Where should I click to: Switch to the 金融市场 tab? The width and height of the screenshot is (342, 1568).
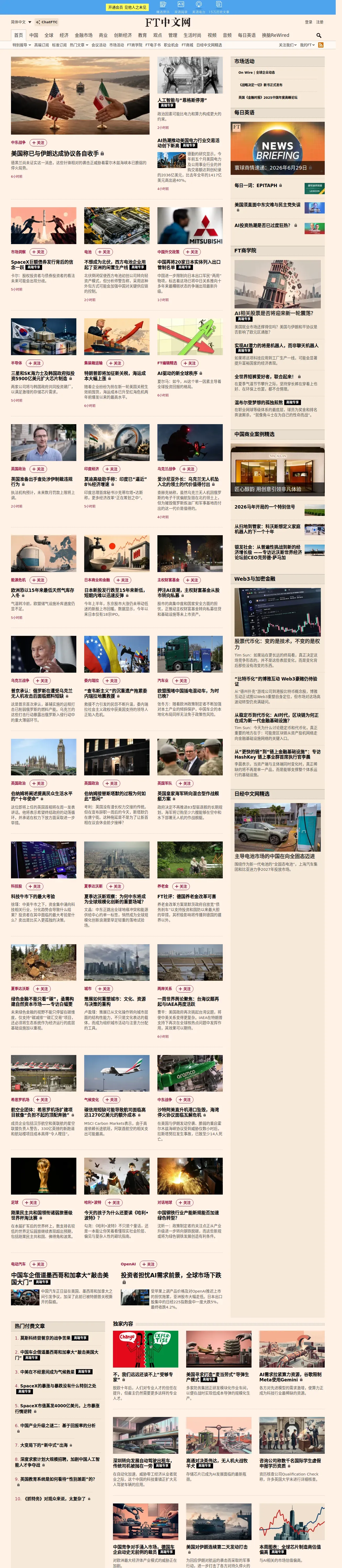pos(83,35)
